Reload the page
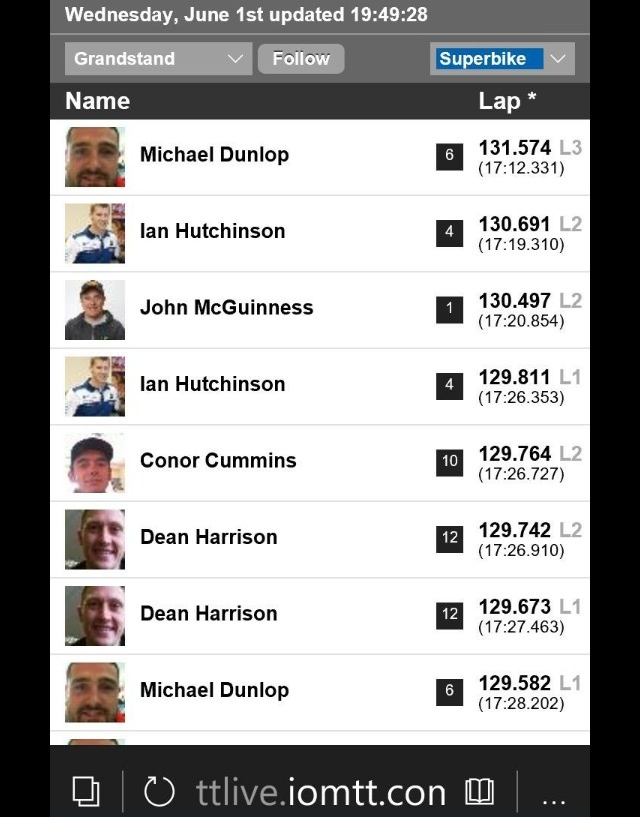Screen dimensions: 640x817 click(159, 792)
